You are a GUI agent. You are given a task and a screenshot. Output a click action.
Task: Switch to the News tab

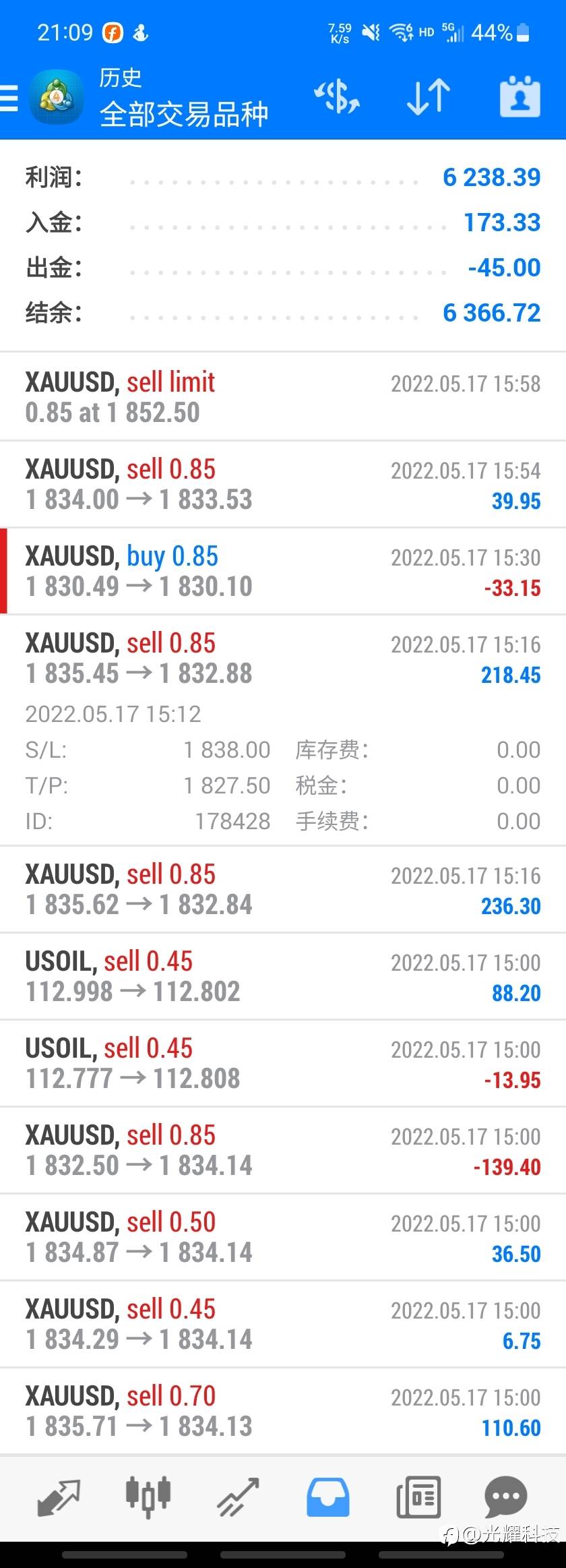point(418,1497)
